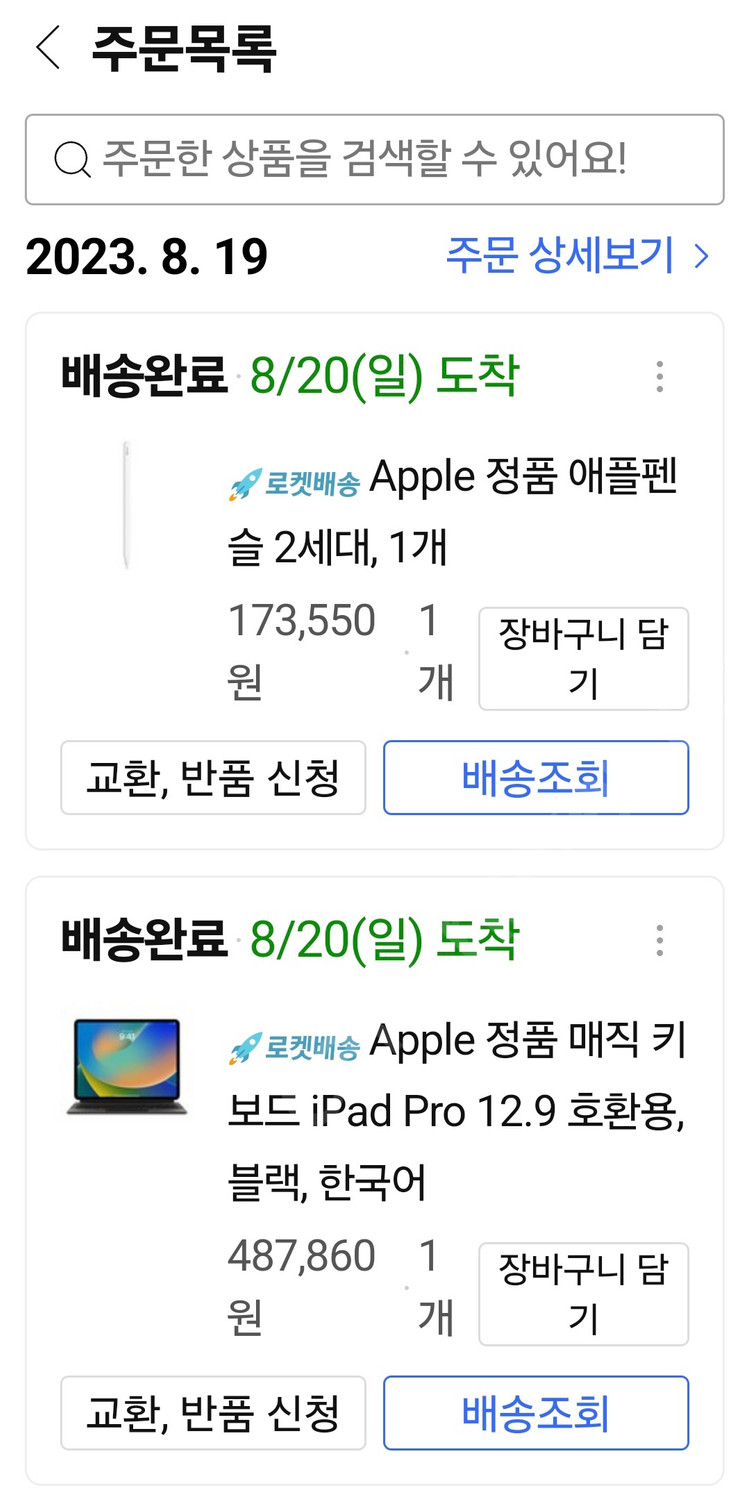Click 장바구니 담기 for the Apple Pencil
This screenshot has width=750, height=1493.
tap(583, 658)
